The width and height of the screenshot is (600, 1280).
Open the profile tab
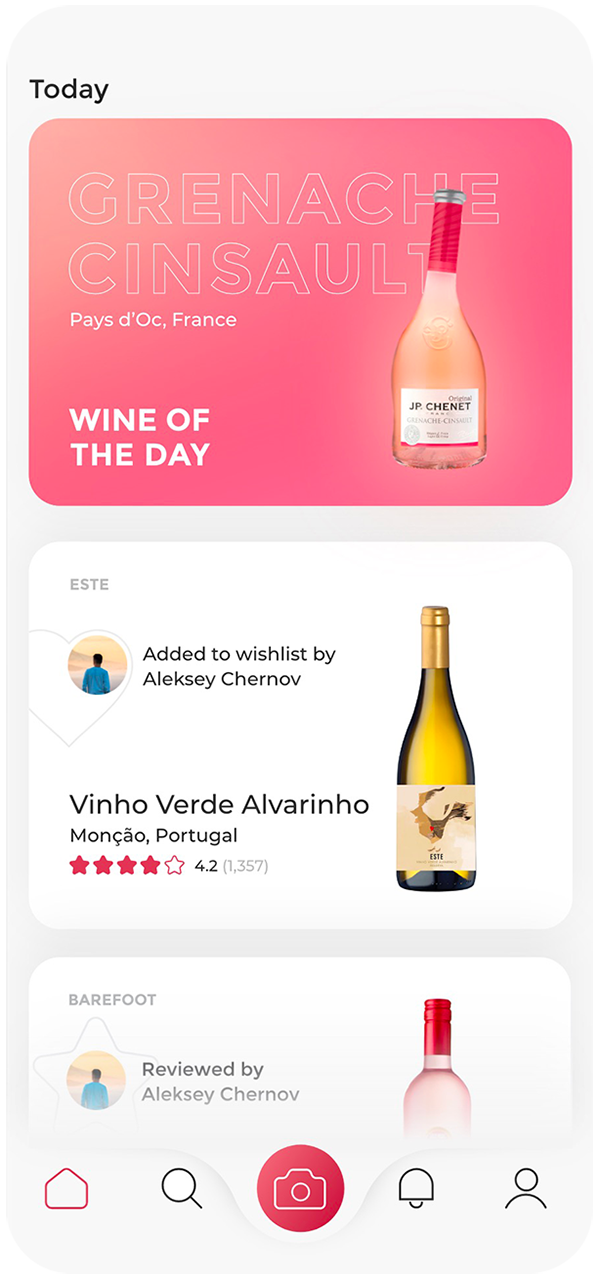[x=526, y=1188]
